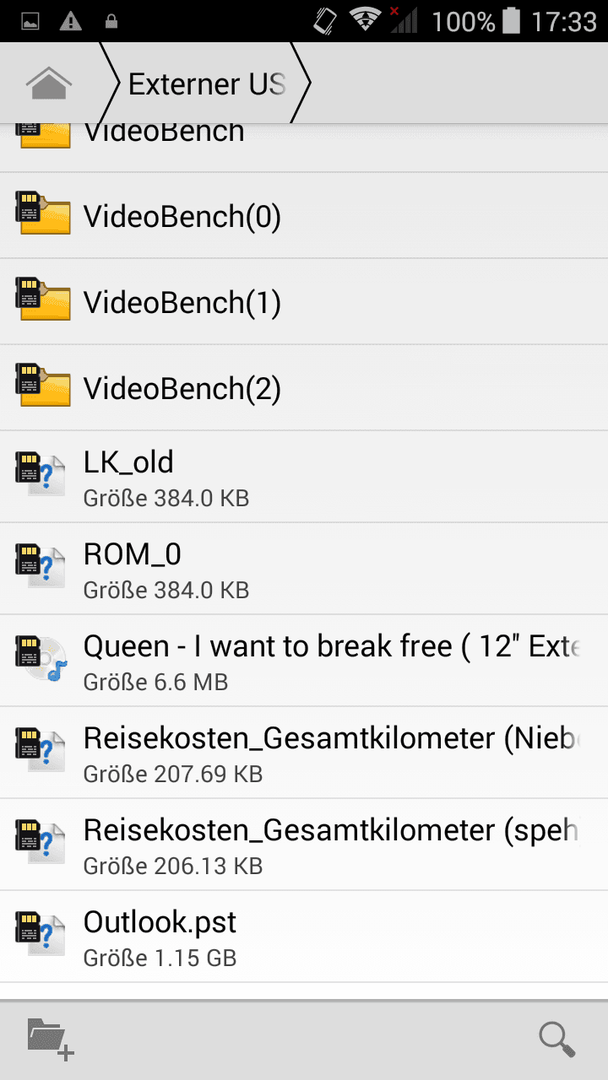Open the 207.69 KB Reisekosten_Gesamtkilometer file
Screen dimensions: 608x1080
[x=304, y=752]
